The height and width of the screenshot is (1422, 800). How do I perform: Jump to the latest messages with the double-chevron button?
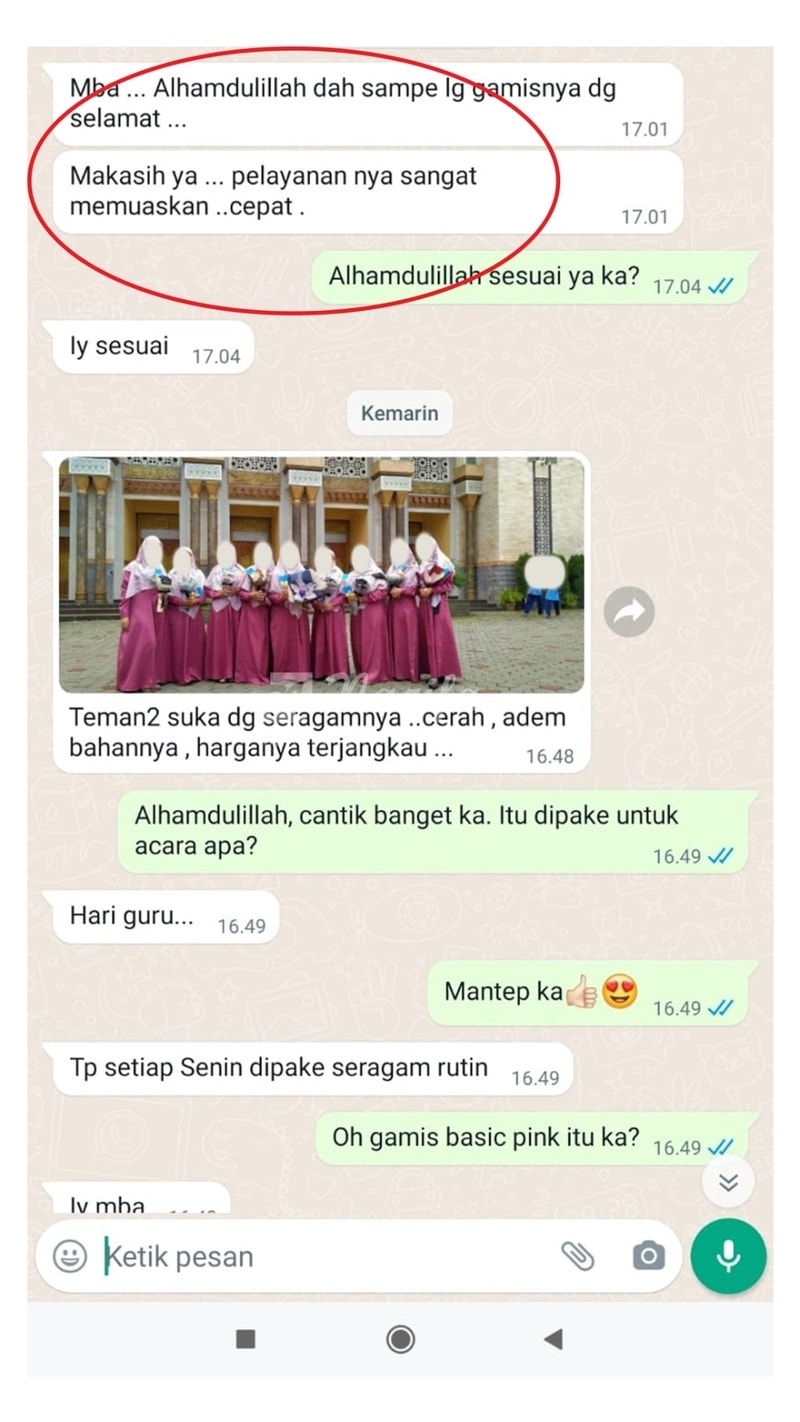click(728, 1183)
